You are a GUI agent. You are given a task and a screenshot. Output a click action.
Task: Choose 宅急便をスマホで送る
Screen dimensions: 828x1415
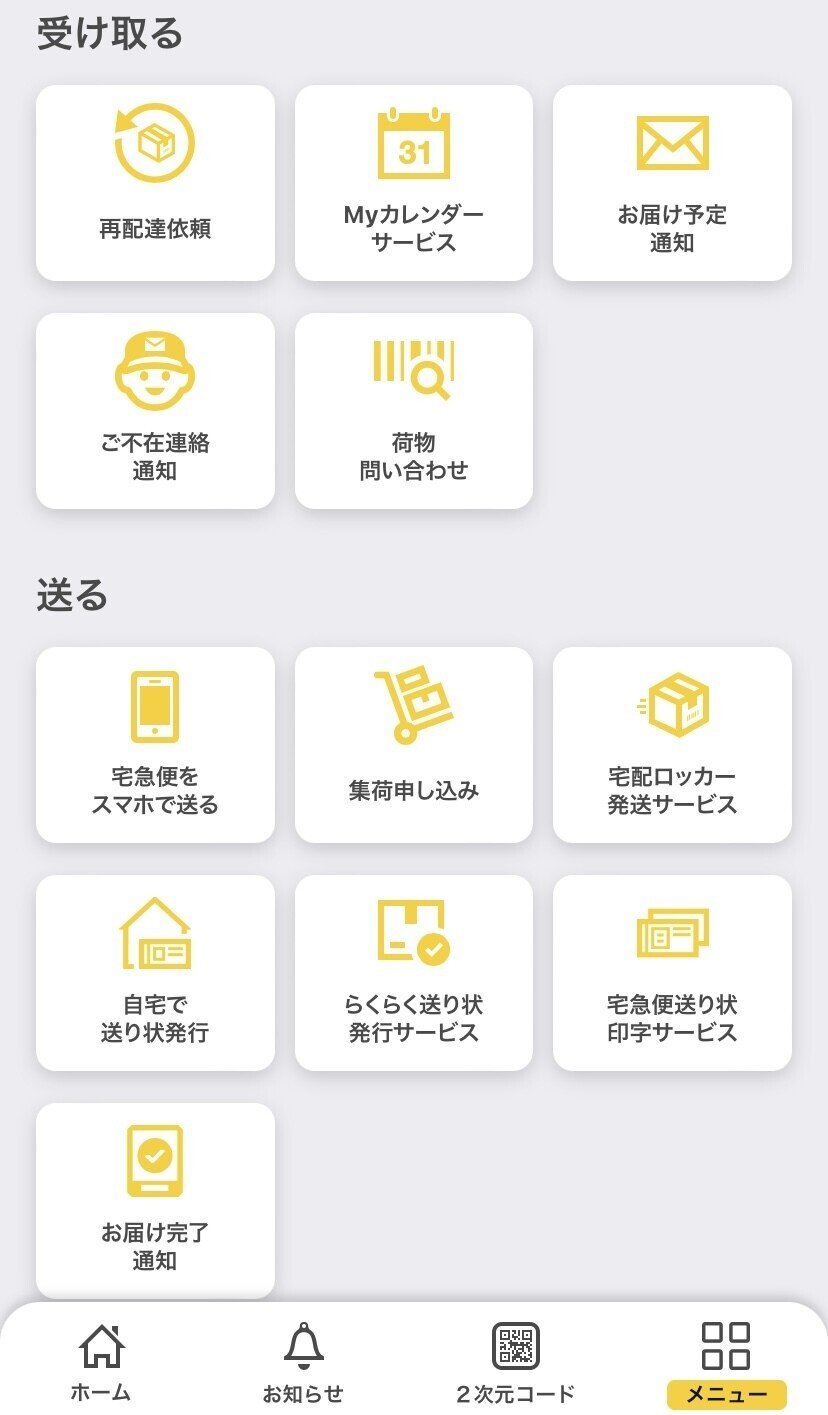[155, 745]
